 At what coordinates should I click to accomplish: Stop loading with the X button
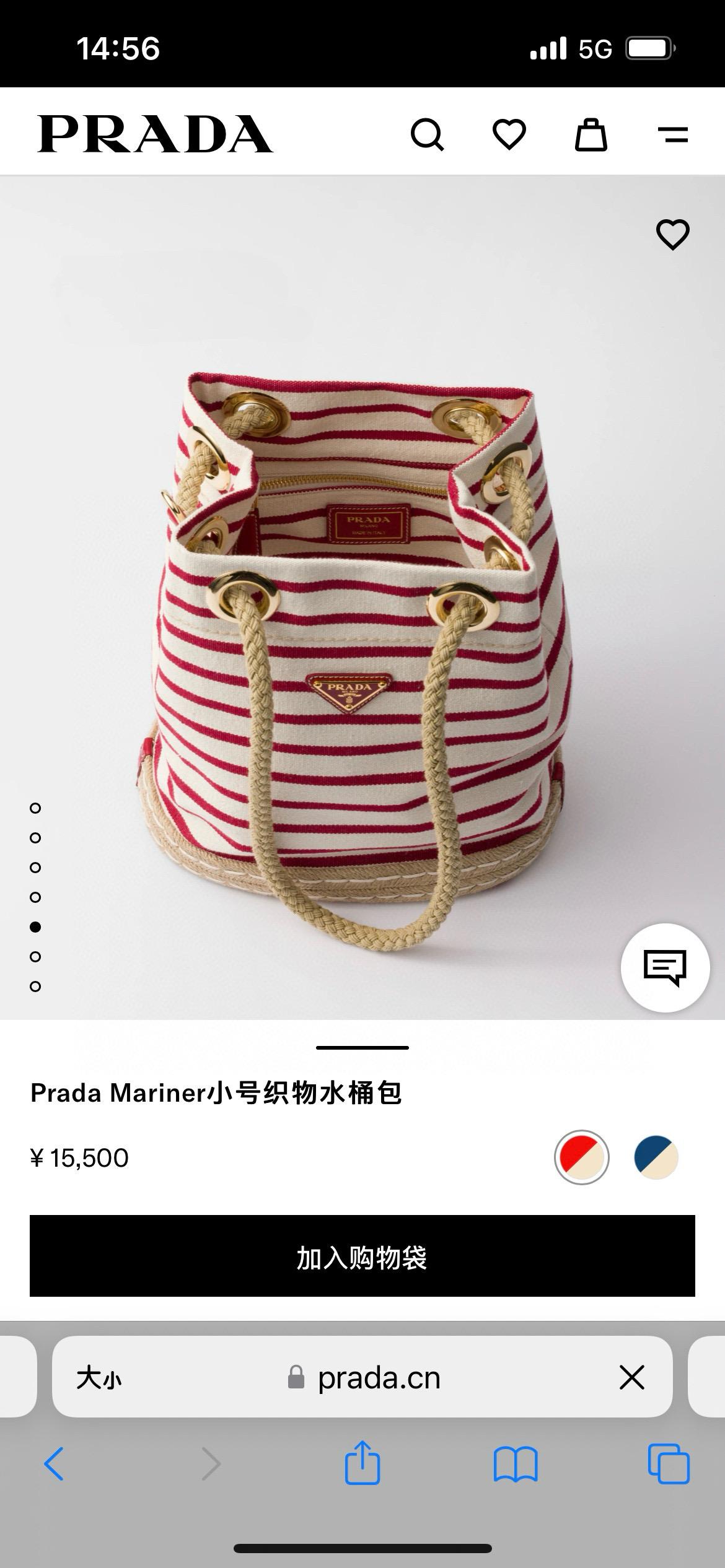(x=631, y=1378)
